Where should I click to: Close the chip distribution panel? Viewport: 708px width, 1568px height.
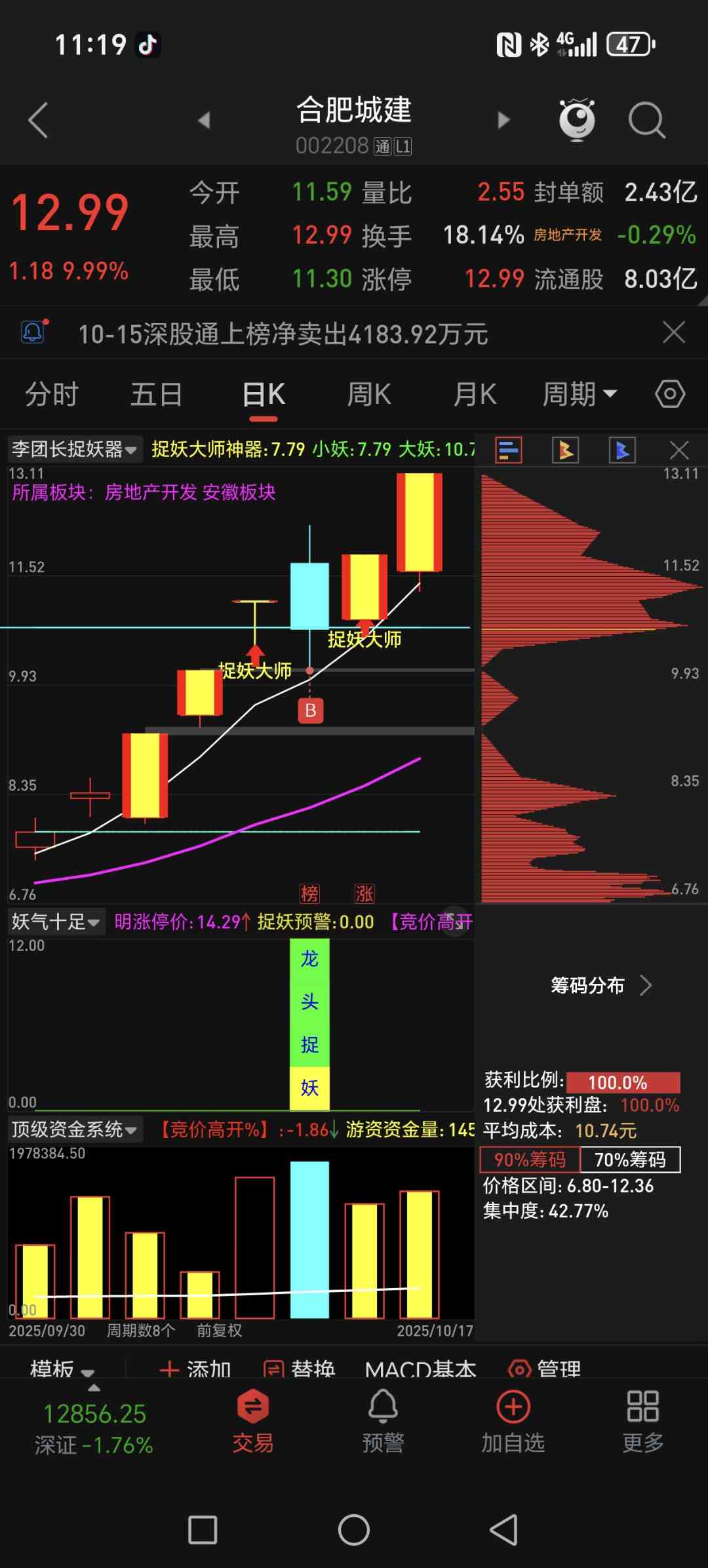(679, 450)
